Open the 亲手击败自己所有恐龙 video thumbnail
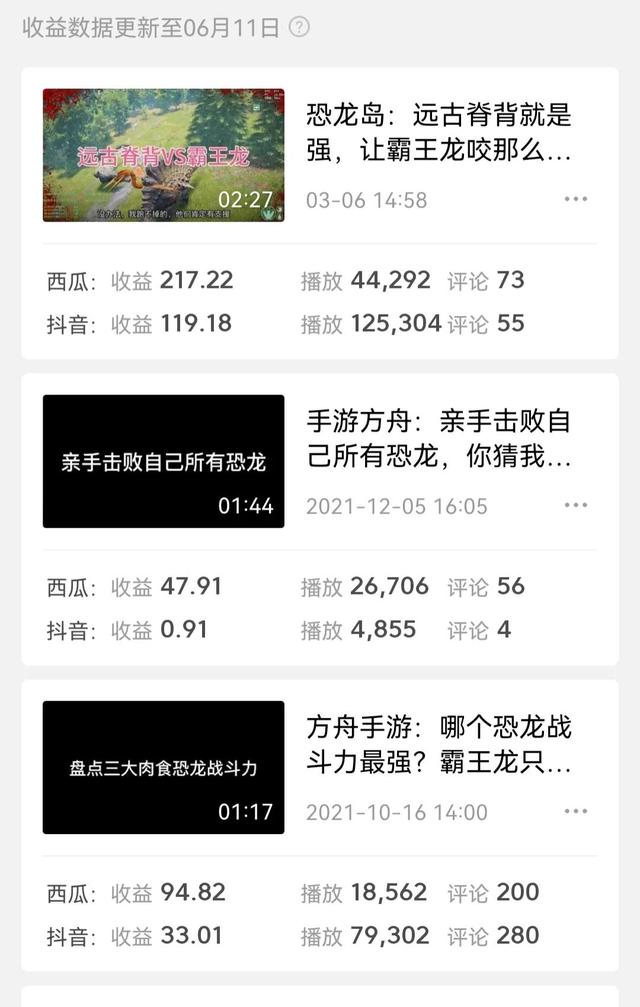Viewport: 640px width, 1007px height. 163,461
